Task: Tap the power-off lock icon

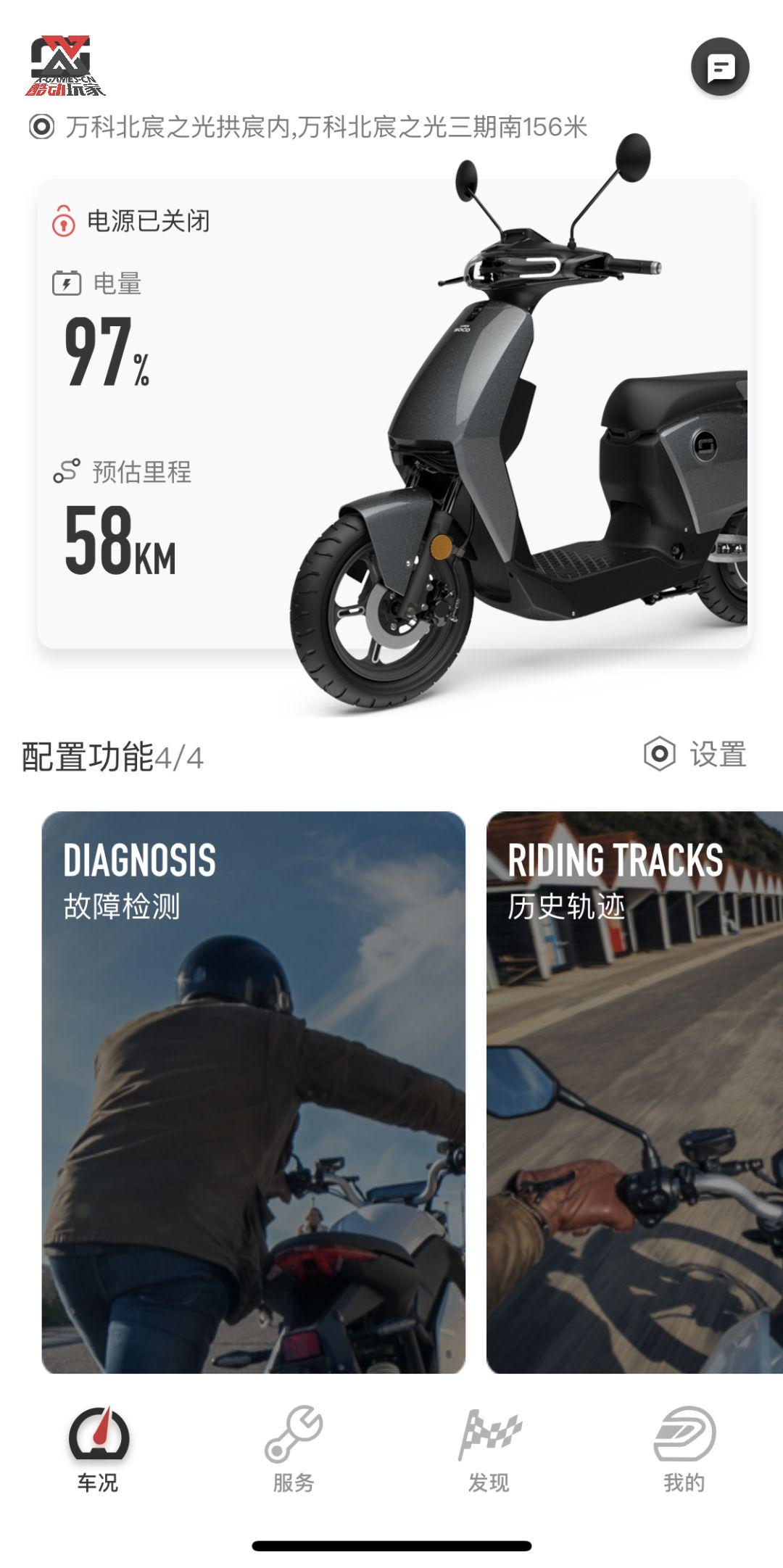Action: click(64, 221)
